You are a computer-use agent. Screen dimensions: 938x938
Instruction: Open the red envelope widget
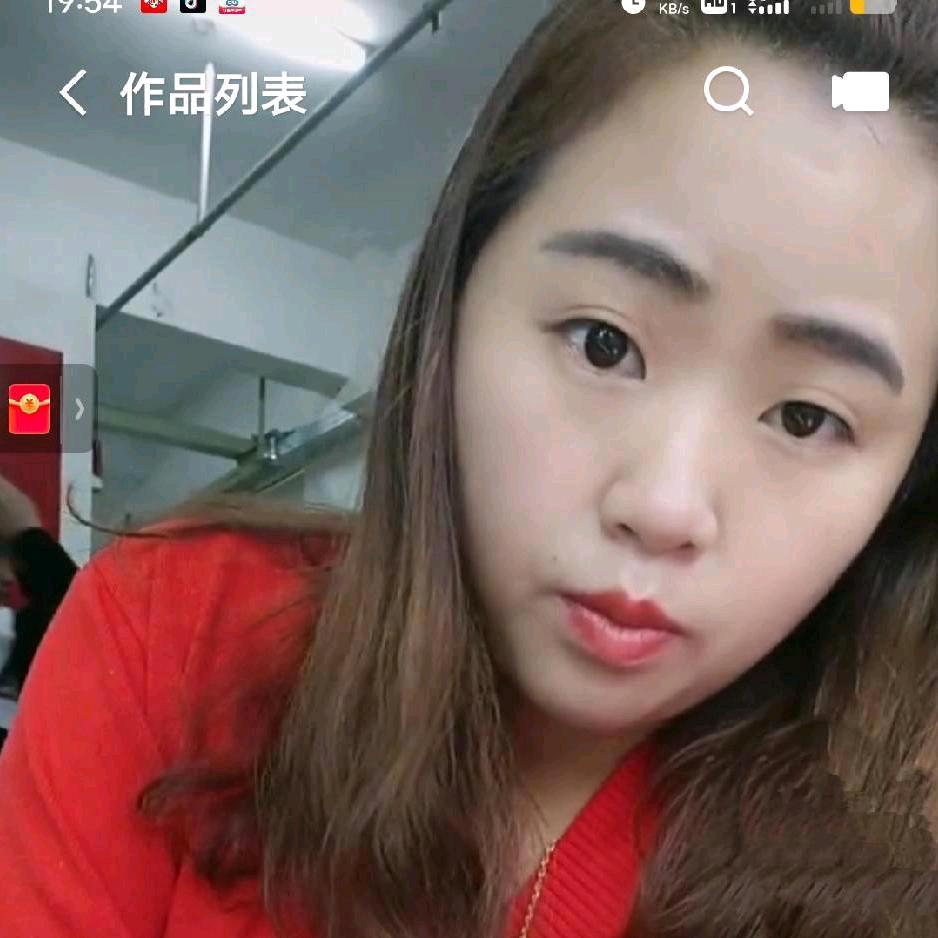click(x=29, y=409)
